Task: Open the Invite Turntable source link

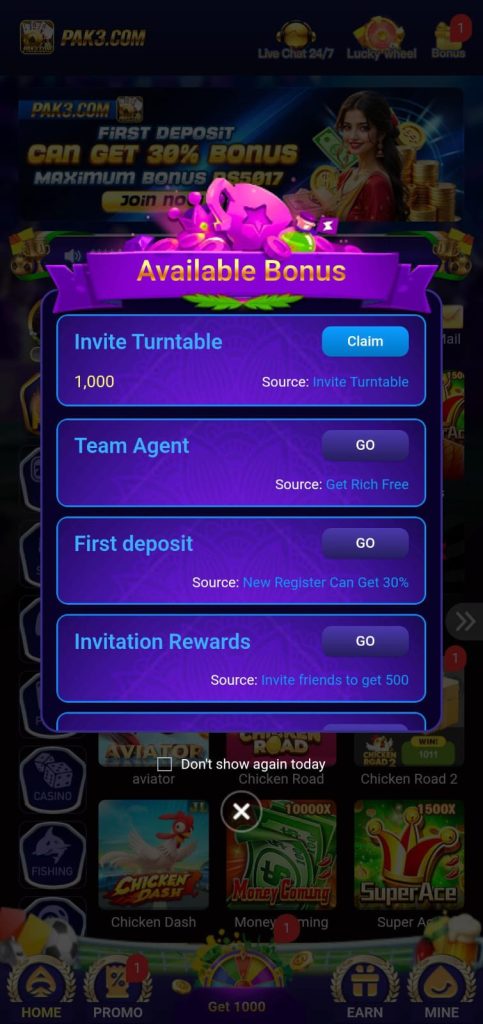Action: coord(360,381)
